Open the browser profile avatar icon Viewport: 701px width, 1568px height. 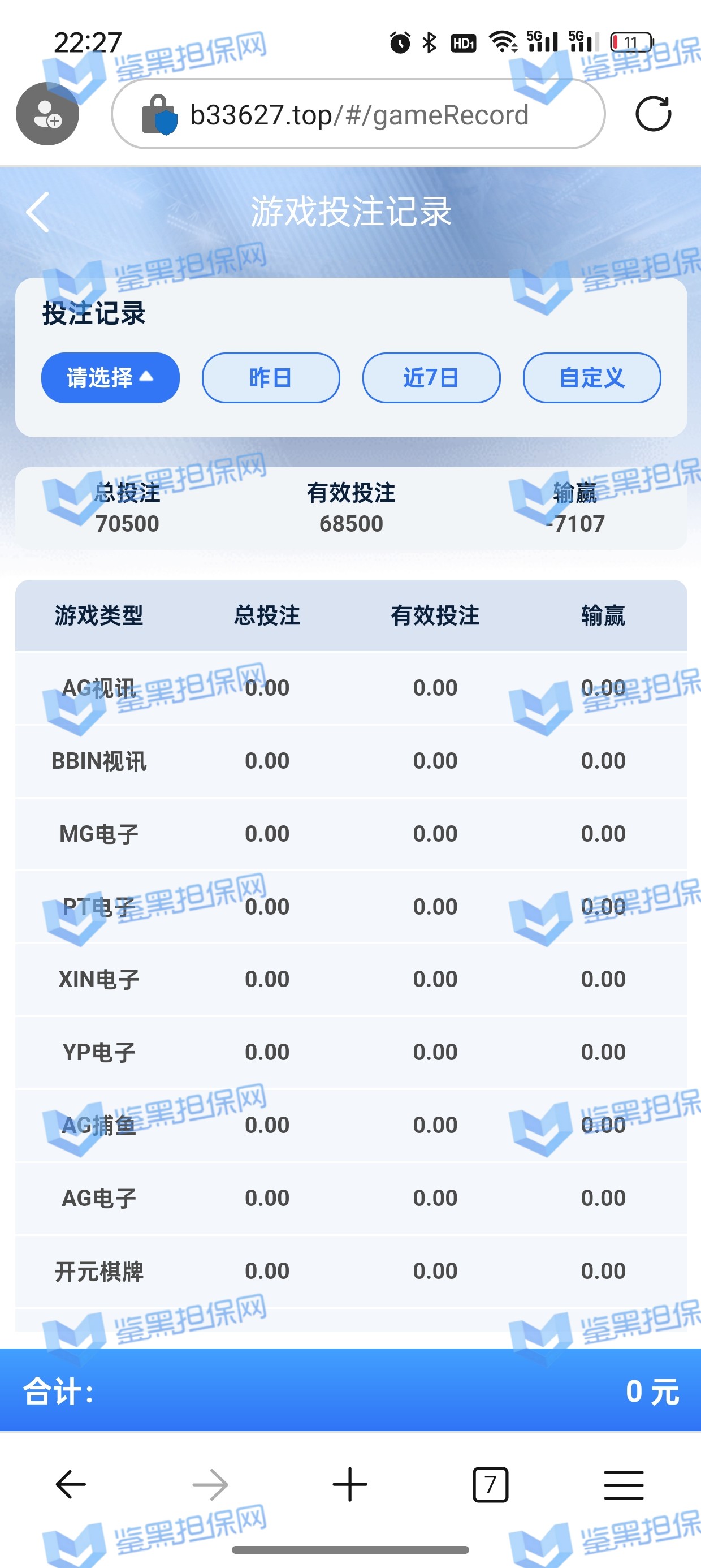(x=47, y=114)
